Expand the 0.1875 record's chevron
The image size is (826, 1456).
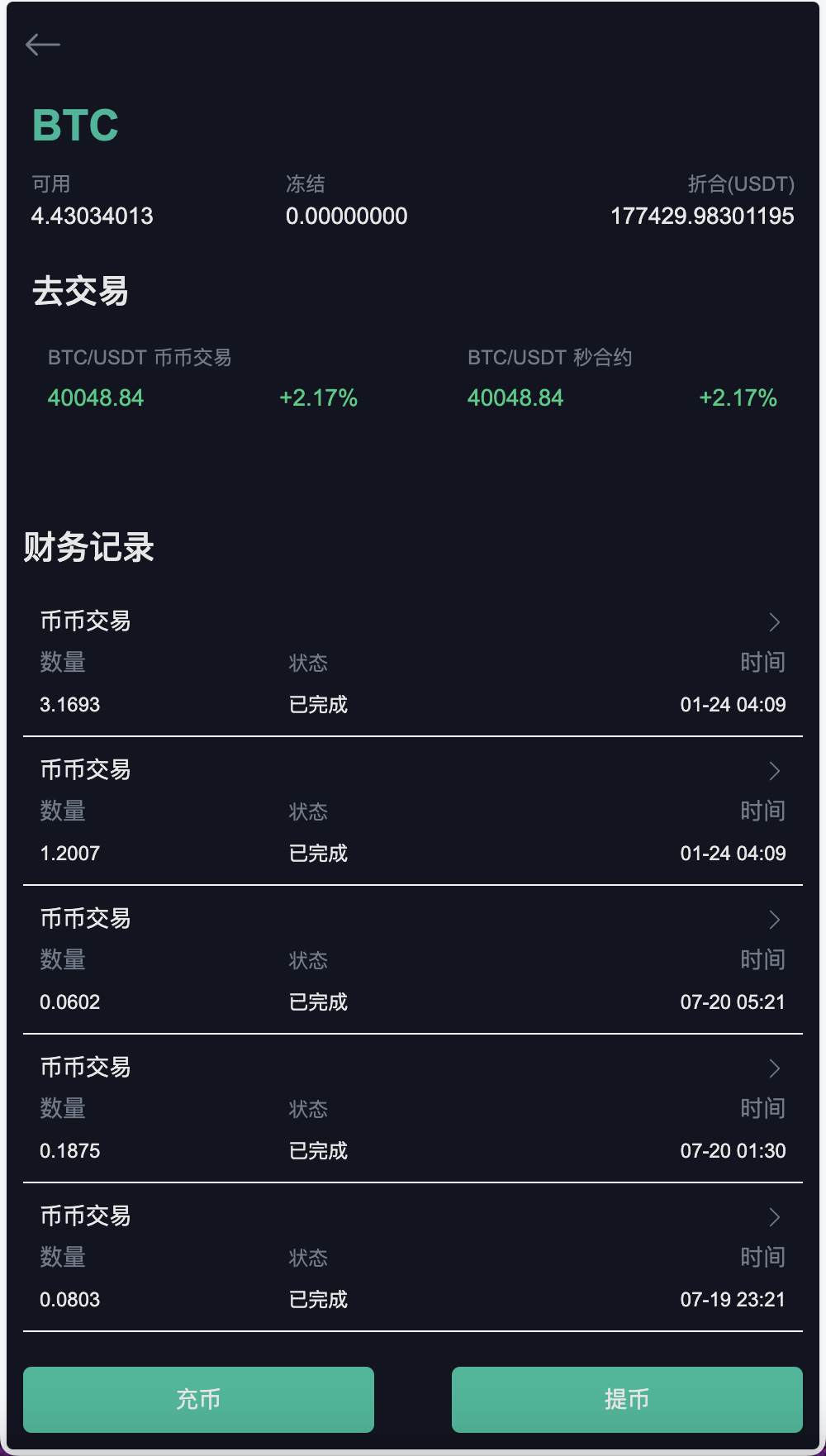(x=774, y=1068)
